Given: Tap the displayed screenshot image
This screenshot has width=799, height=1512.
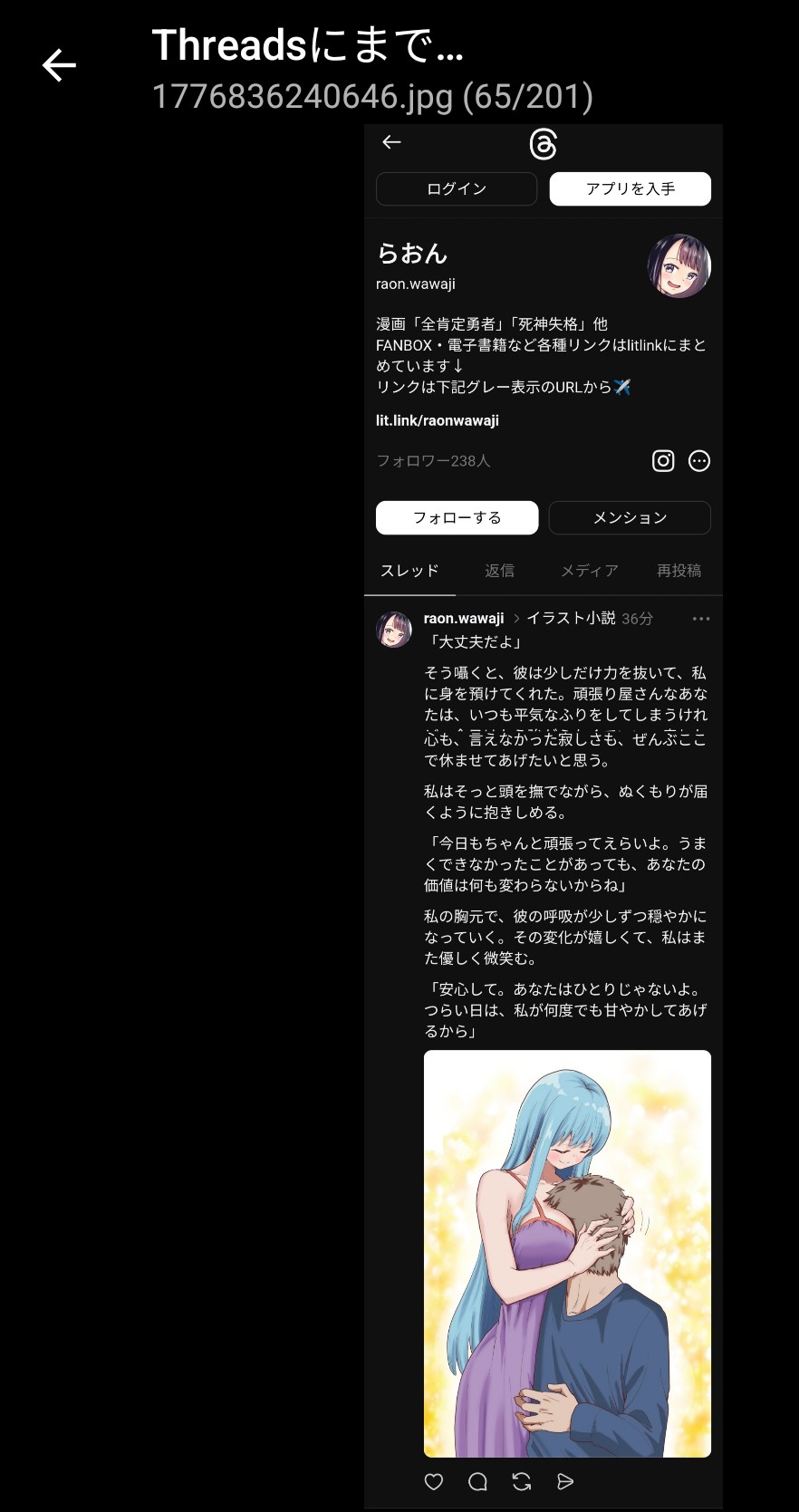Looking at the screenshot, I should (543, 815).
